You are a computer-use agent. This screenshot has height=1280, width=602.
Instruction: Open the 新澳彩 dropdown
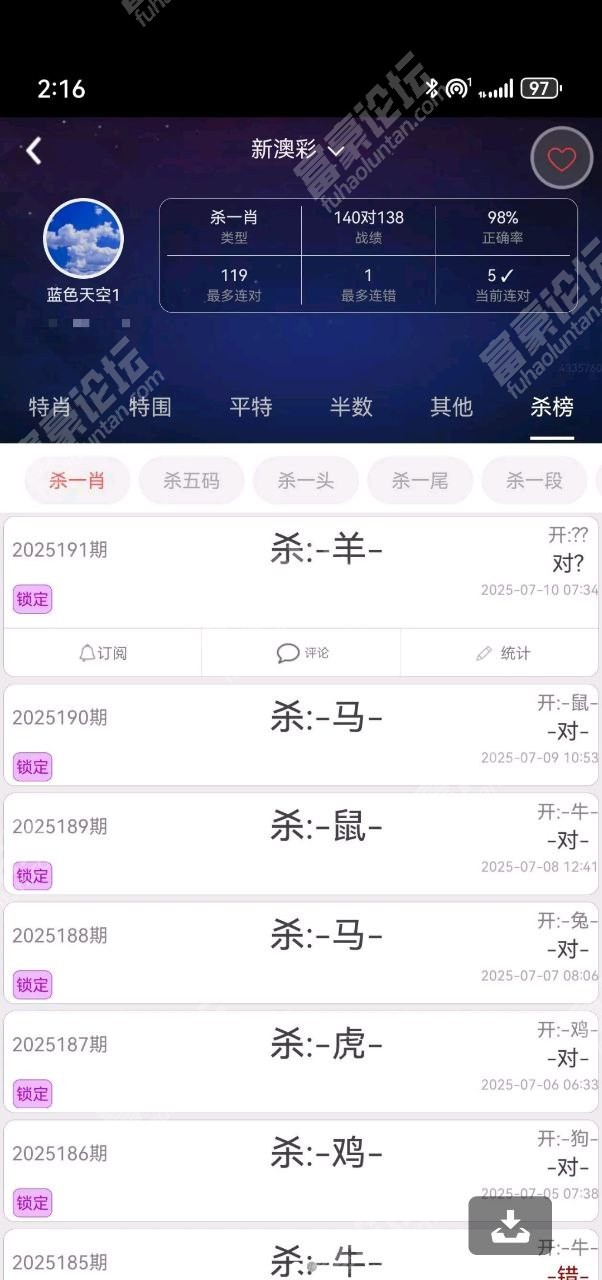pos(297,150)
